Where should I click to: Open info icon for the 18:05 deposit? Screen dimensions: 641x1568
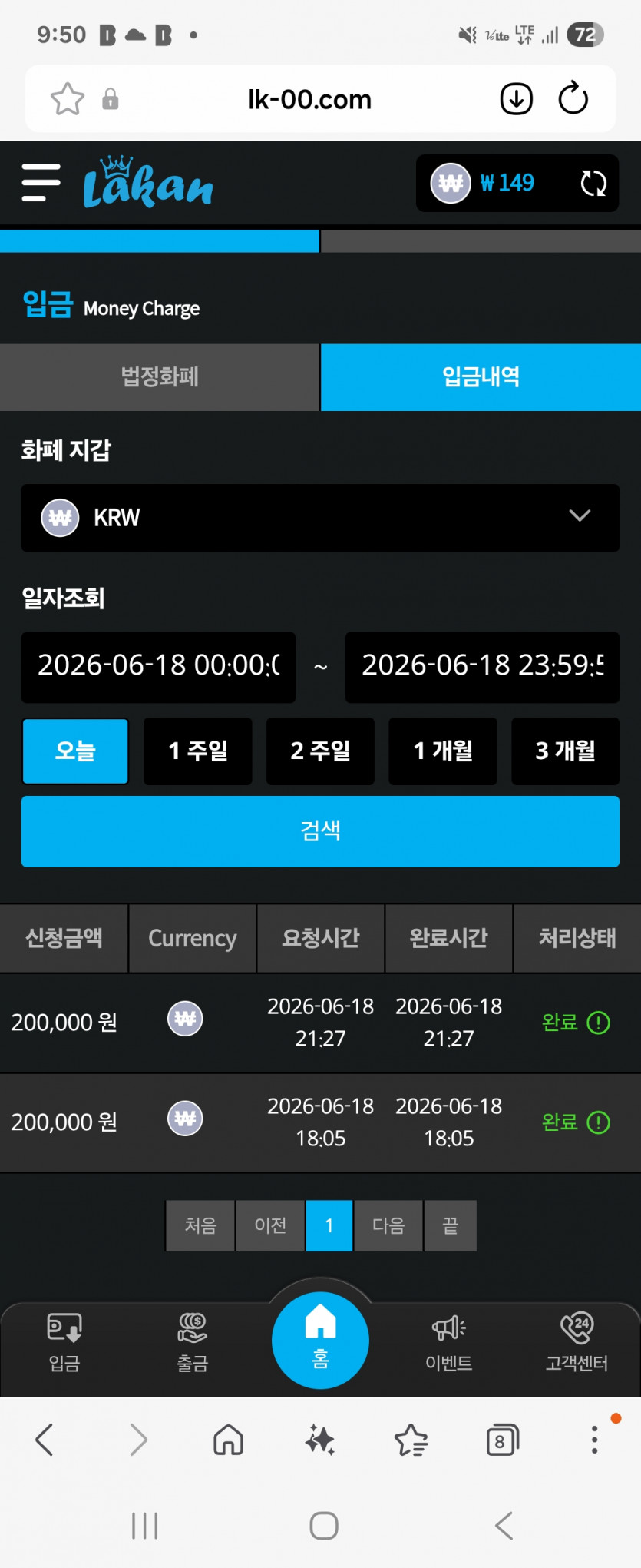598,1122
